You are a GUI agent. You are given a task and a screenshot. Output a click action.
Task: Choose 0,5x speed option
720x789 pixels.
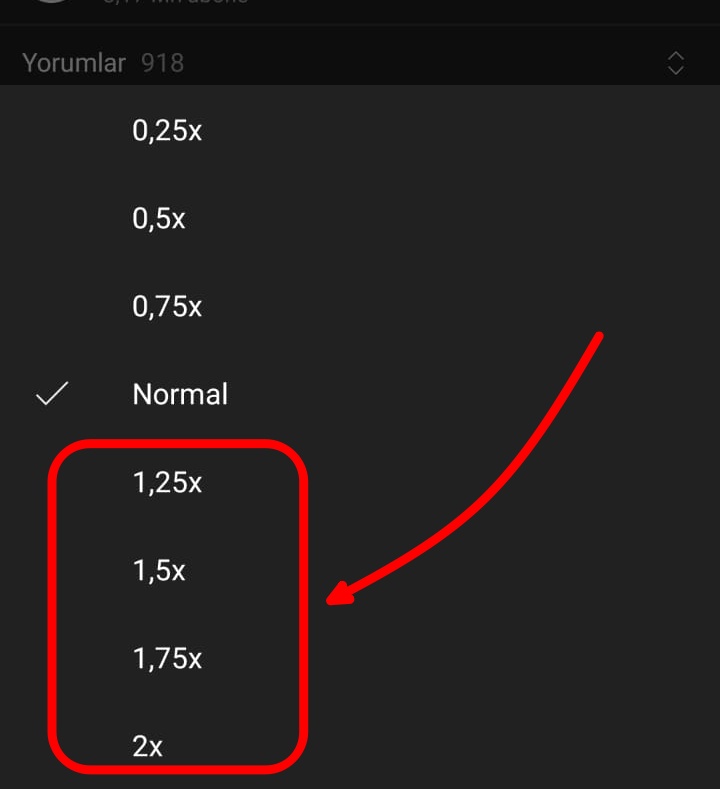pyautogui.click(x=159, y=218)
